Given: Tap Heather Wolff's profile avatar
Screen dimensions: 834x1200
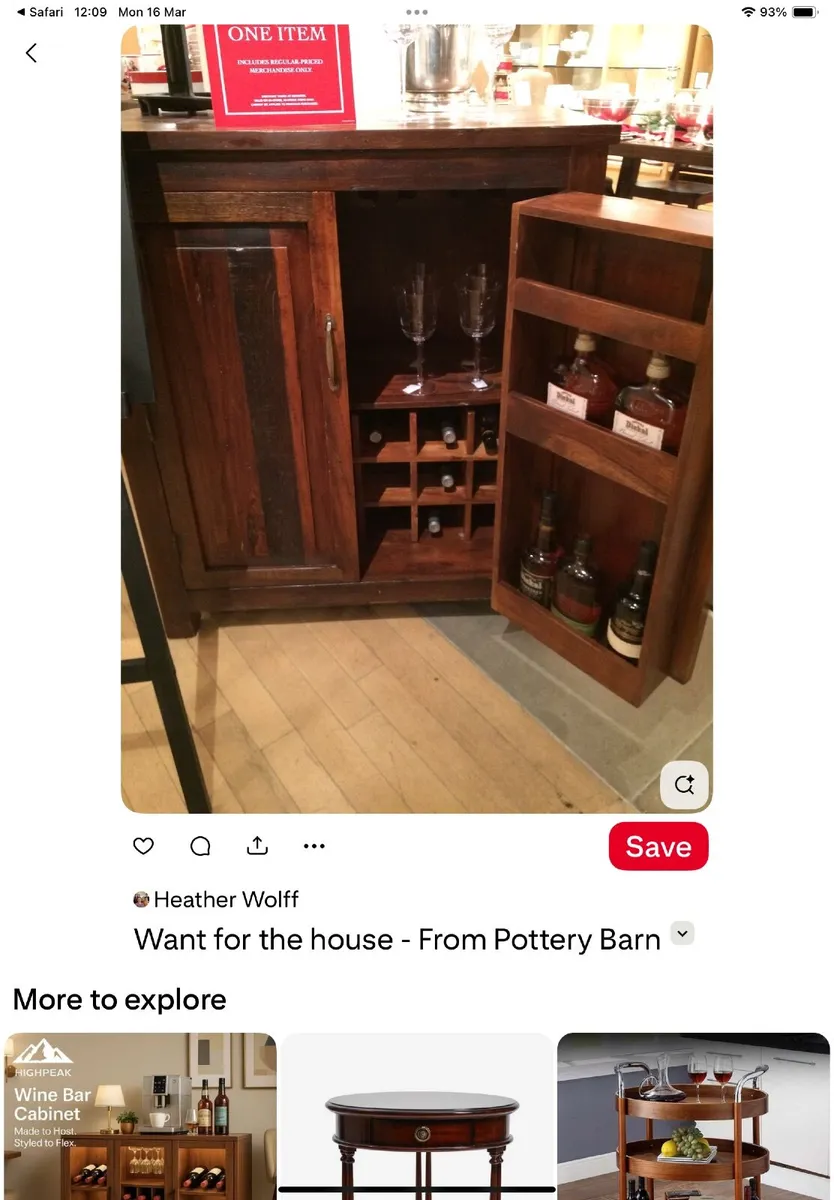Looking at the screenshot, I should click(141, 899).
